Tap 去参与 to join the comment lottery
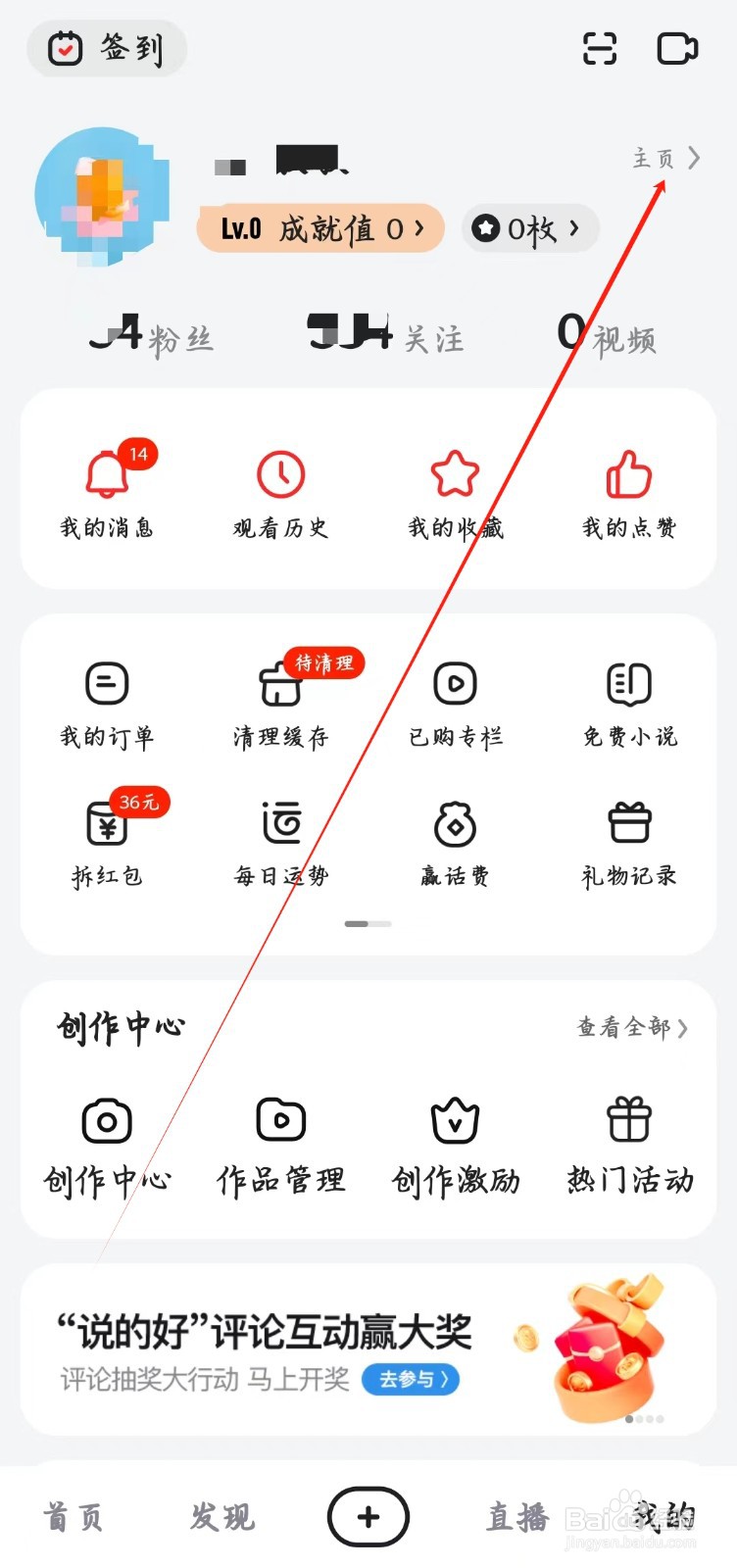 coord(411,1380)
